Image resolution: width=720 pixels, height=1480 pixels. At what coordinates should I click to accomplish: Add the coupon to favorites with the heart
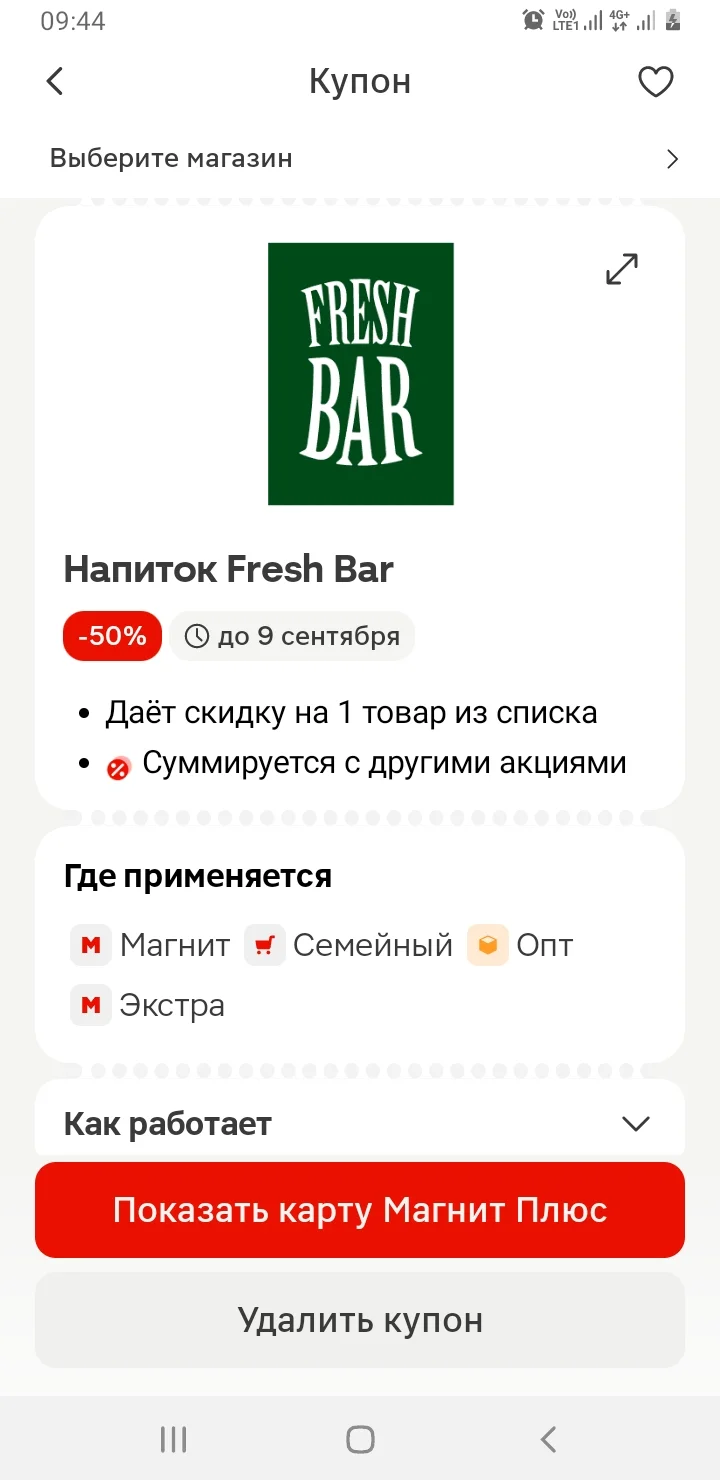(x=656, y=82)
